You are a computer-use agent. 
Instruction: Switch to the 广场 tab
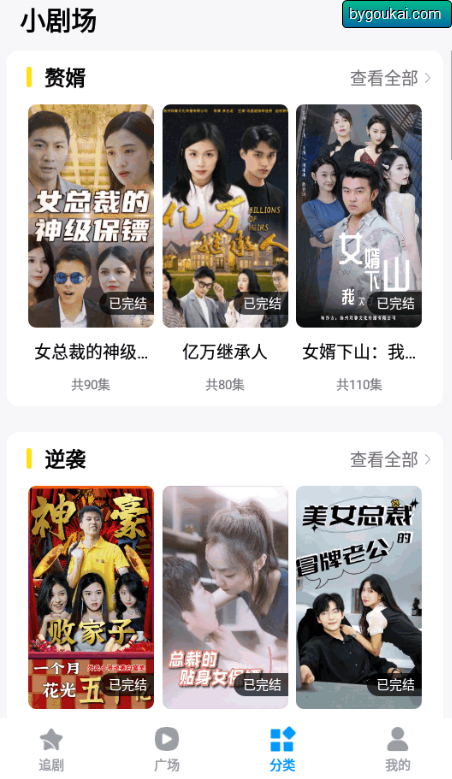pos(167,749)
